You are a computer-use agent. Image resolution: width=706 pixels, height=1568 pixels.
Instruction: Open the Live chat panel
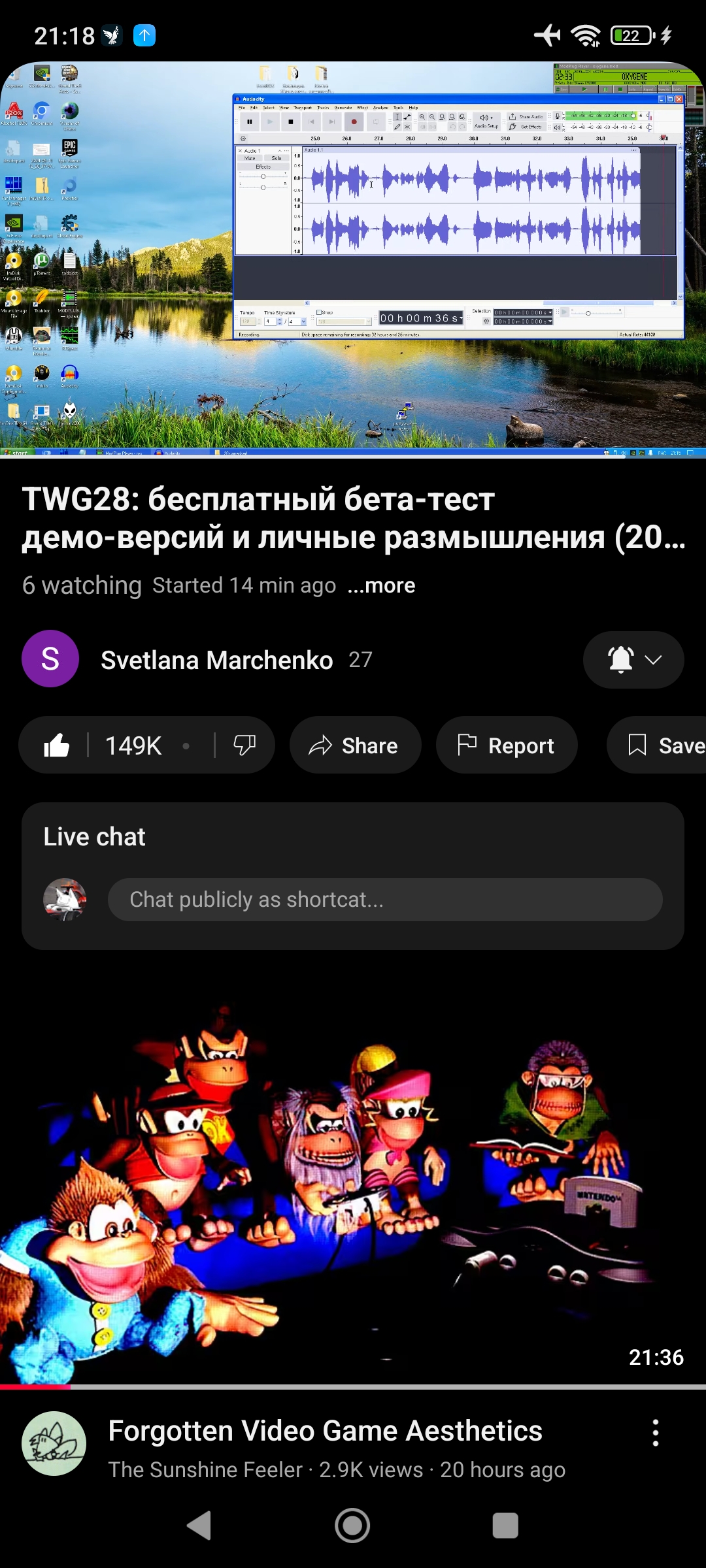[94, 837]
